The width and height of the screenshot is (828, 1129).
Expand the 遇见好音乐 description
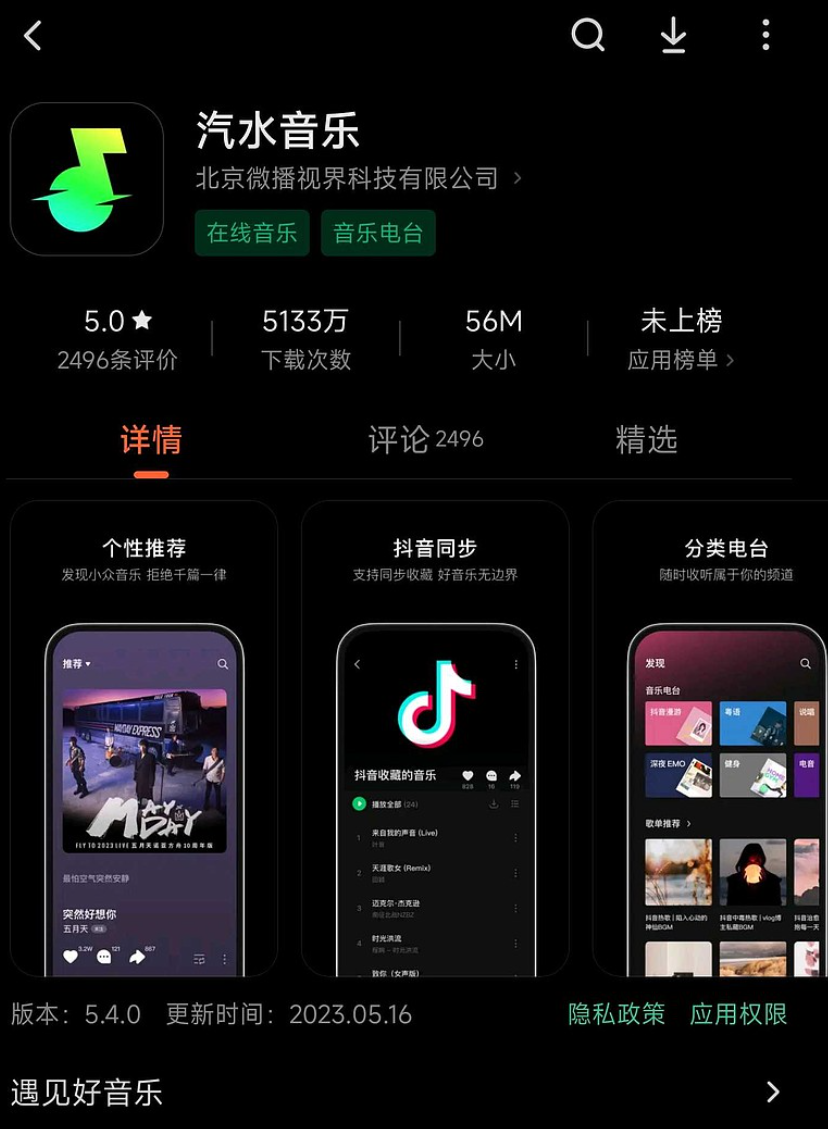pos(772,1092)
